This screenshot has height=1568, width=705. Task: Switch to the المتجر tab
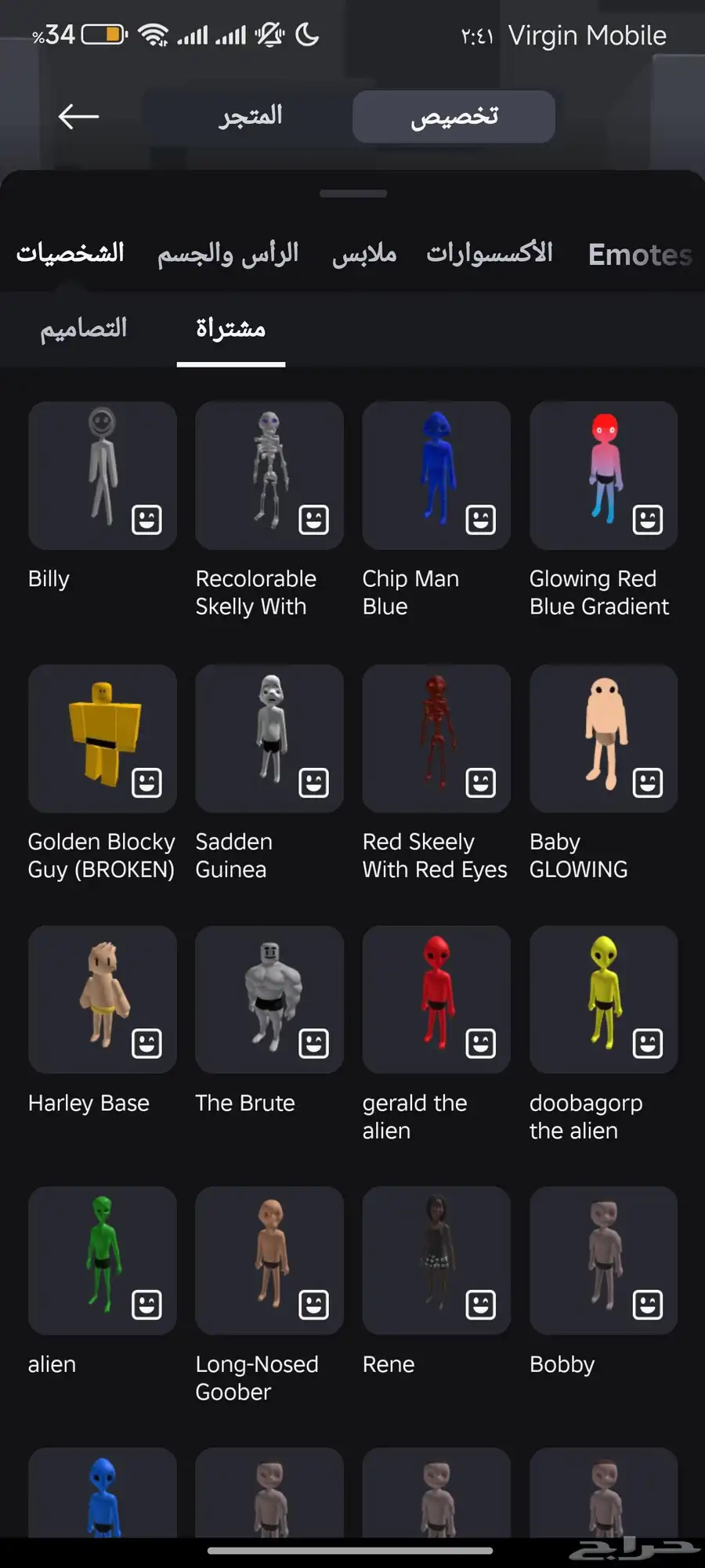(x=251, y=117)
